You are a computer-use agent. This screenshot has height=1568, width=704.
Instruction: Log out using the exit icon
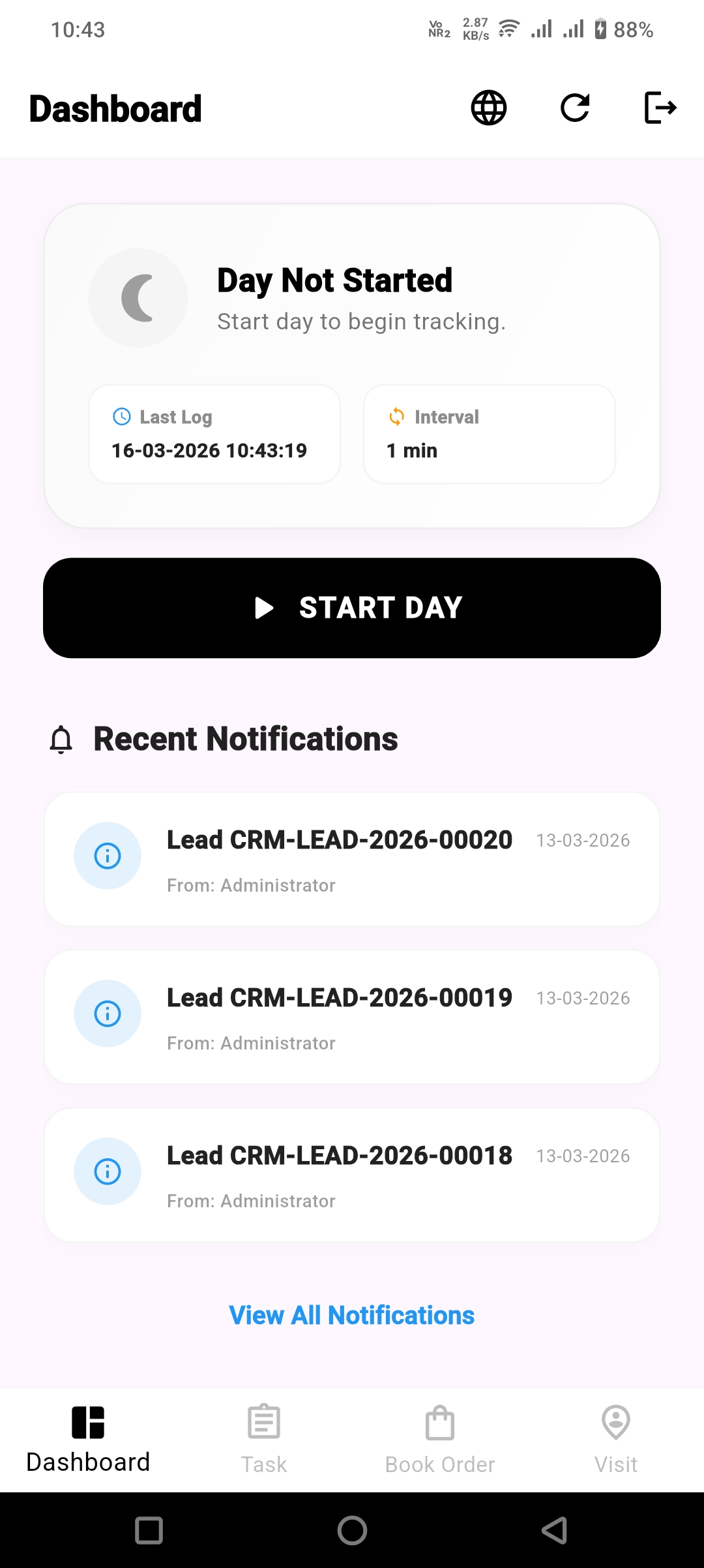[660, 108]
